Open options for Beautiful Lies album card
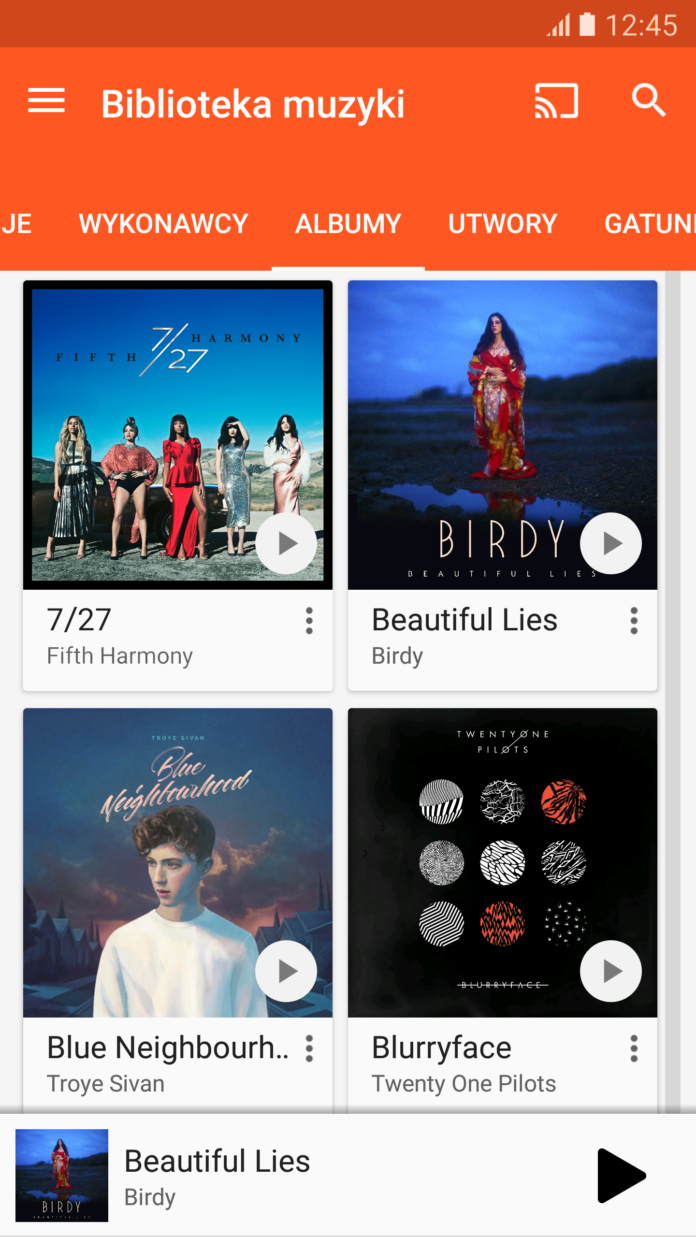 pyautogui.click(x=634, y=621)
